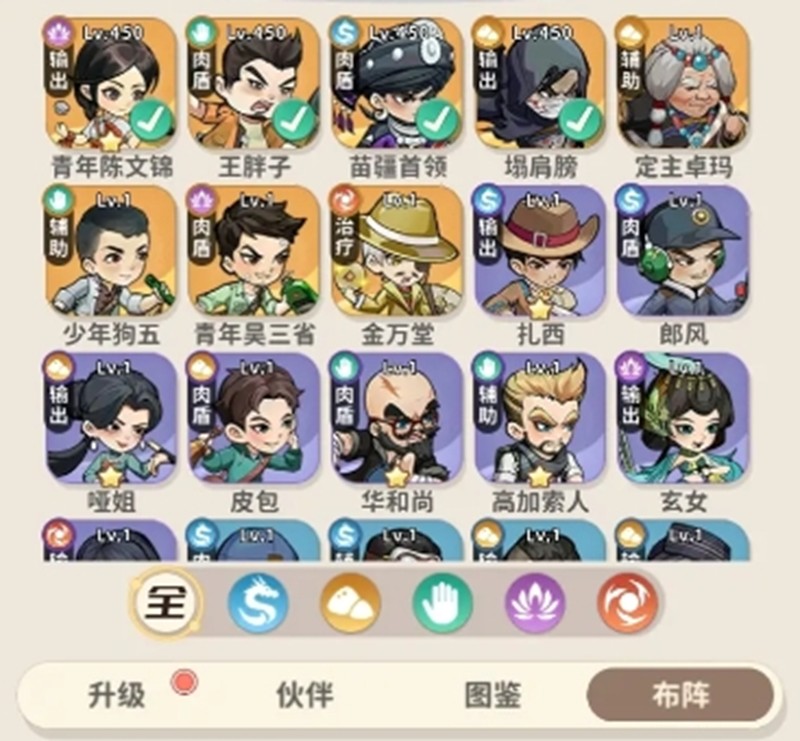Choose the healer 金万堂
Image resolution: width=800 pixels, height=741 pixels.
pos(397,252)
